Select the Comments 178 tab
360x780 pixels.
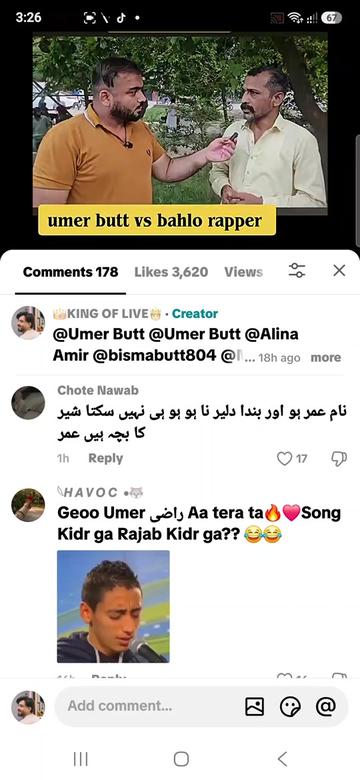pyautogui.click(x=71, y=272)
